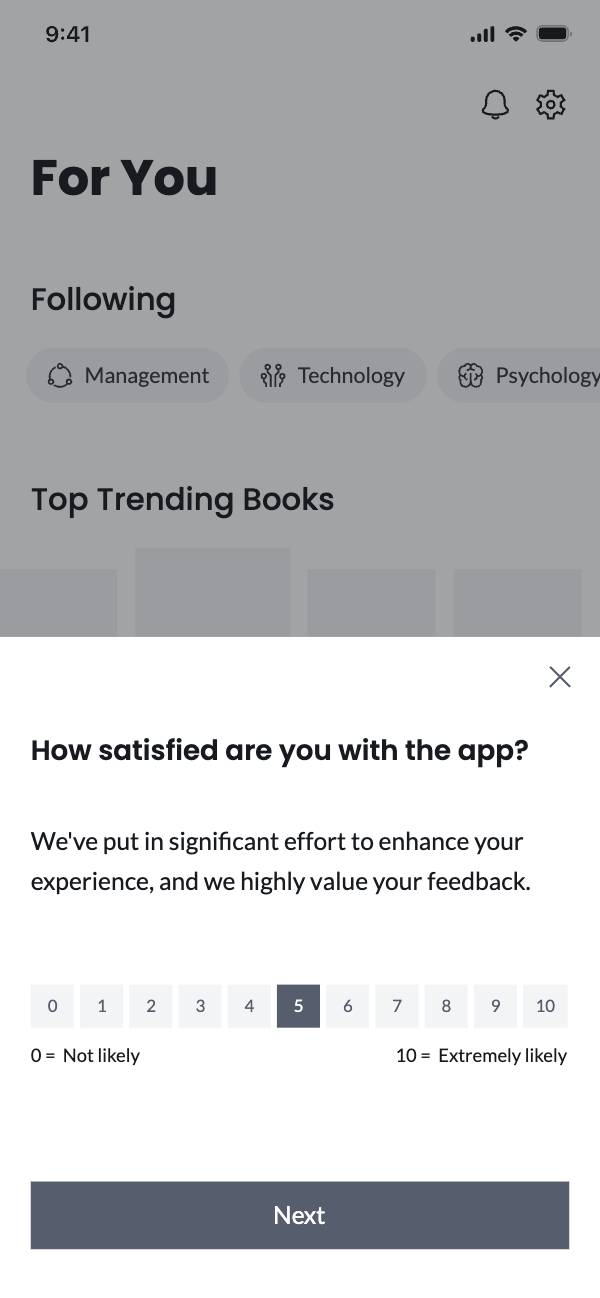
Task: Tap the Next button
Action: [x=300, y=1215]
